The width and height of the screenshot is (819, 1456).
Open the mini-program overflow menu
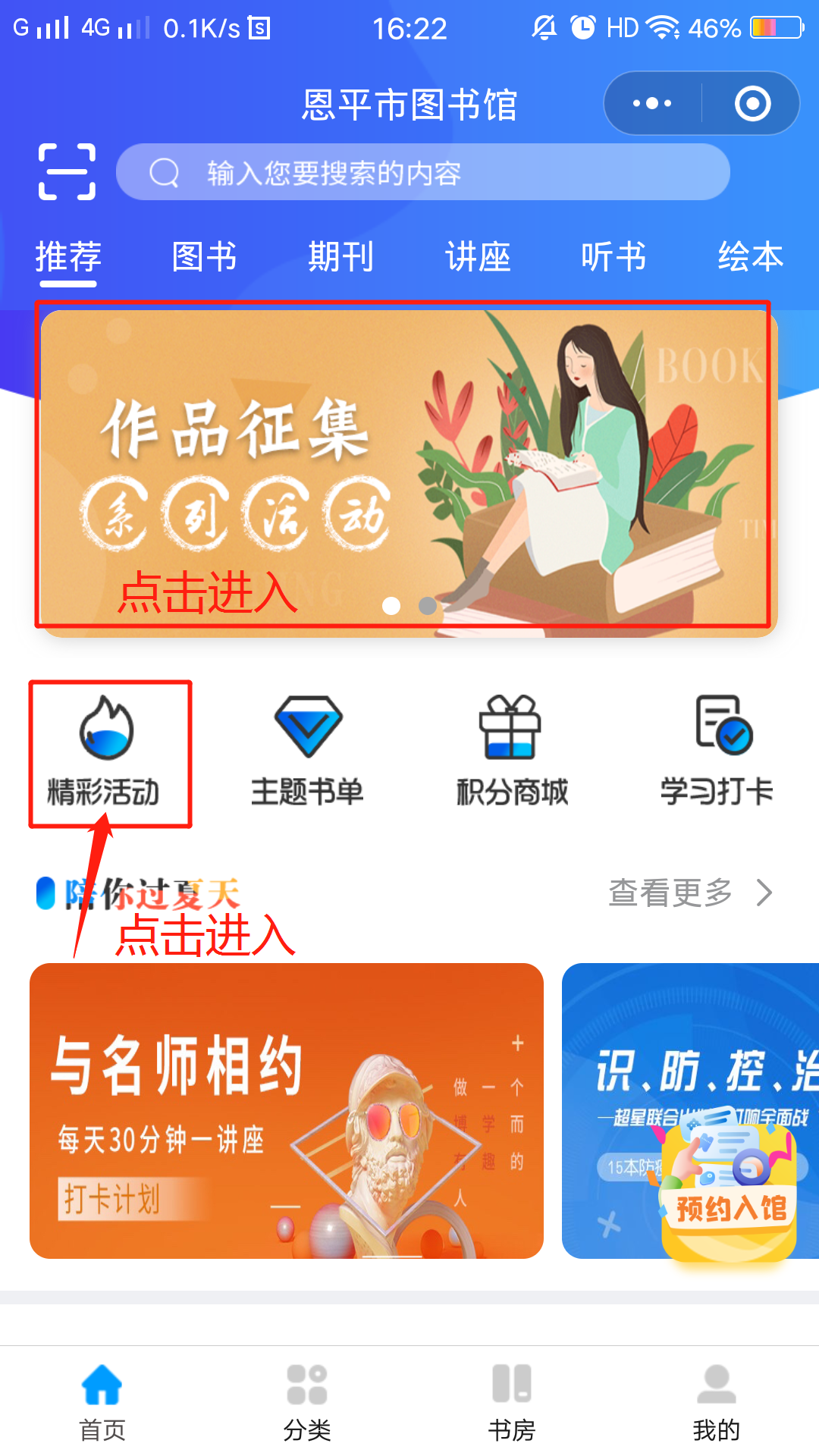652,103
